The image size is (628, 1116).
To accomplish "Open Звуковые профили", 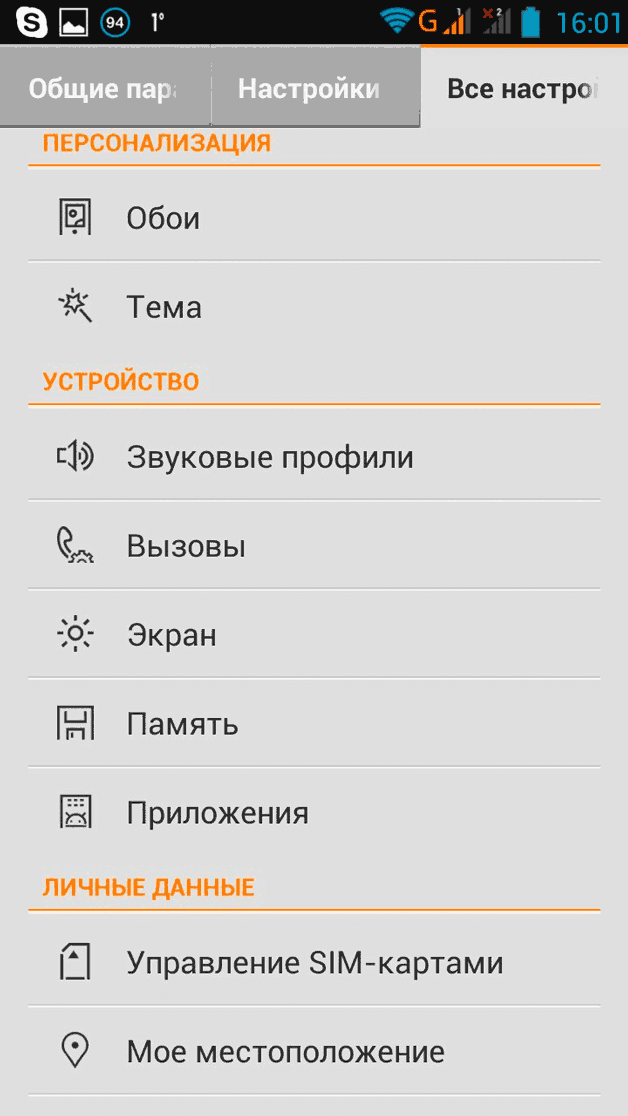I will pyautogui.click(x=314, y=456).
